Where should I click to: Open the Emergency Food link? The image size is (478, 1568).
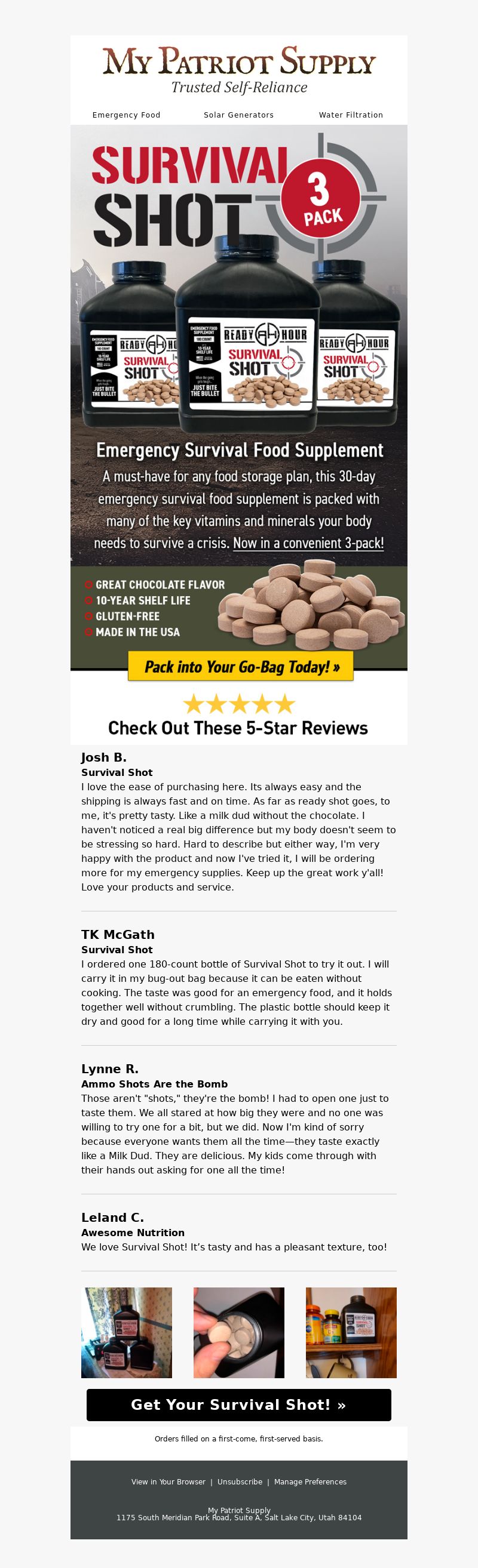click(126, 115)
